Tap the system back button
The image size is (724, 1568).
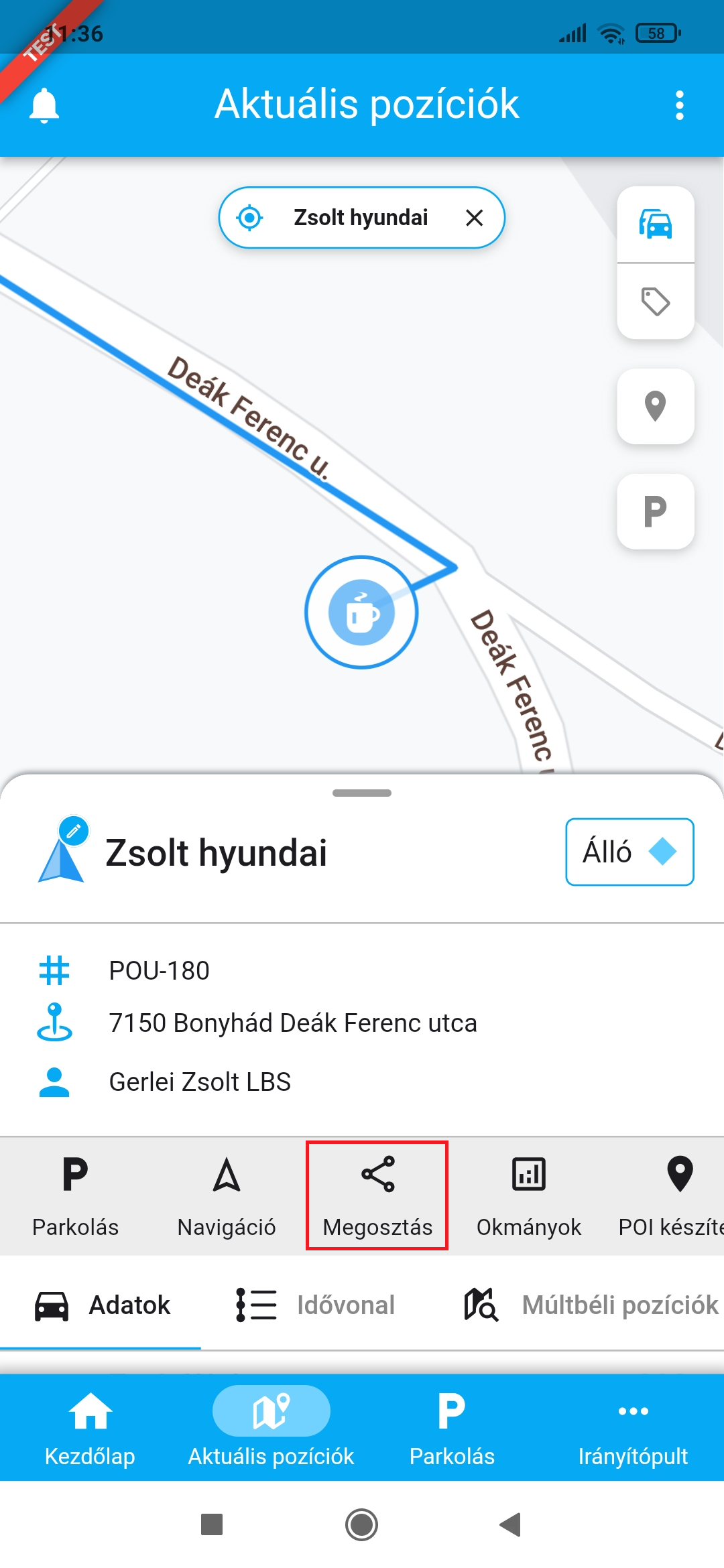pos(511,1524)
